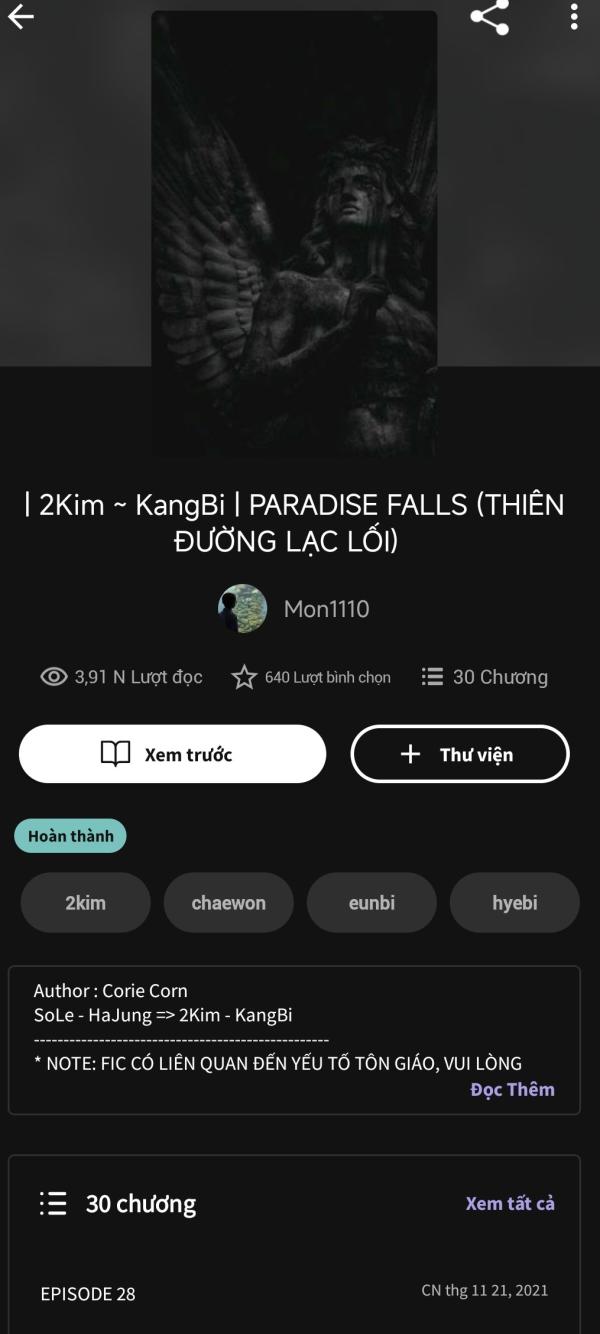Open EPISODE 28 chapter

pos(88,1294)
